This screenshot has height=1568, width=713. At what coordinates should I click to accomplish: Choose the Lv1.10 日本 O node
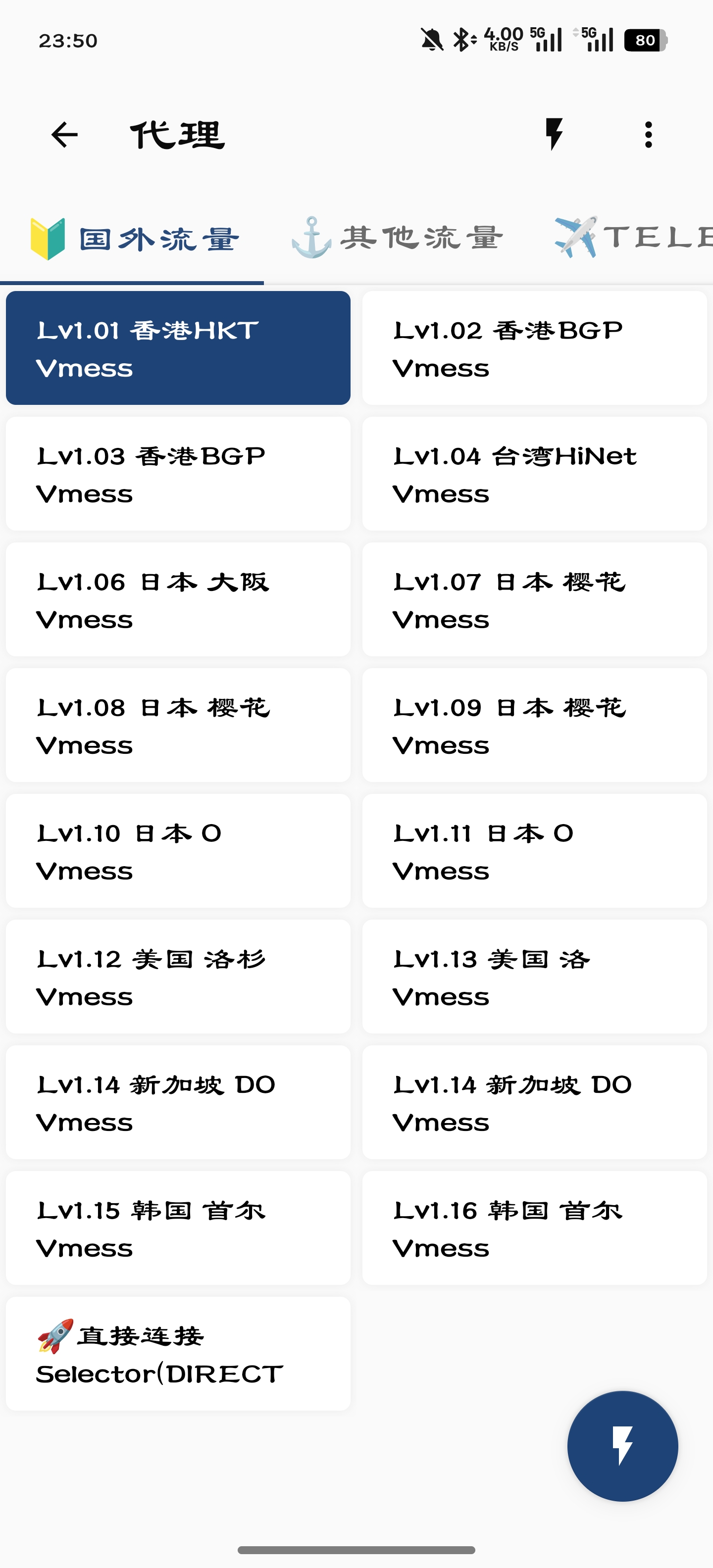pos(178,851)
